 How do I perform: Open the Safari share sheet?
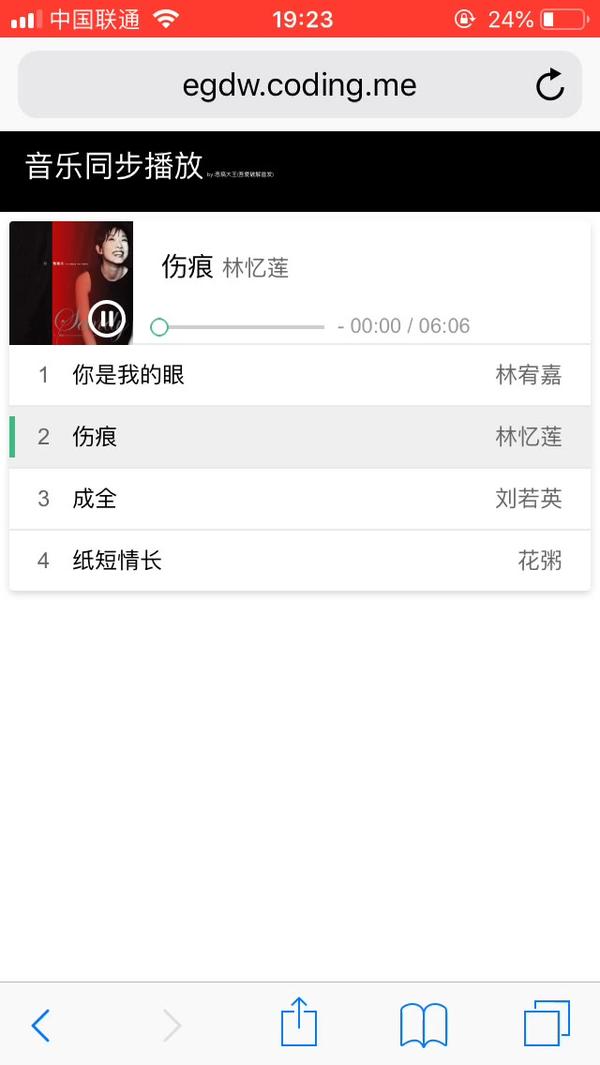tap(299, 1021)
